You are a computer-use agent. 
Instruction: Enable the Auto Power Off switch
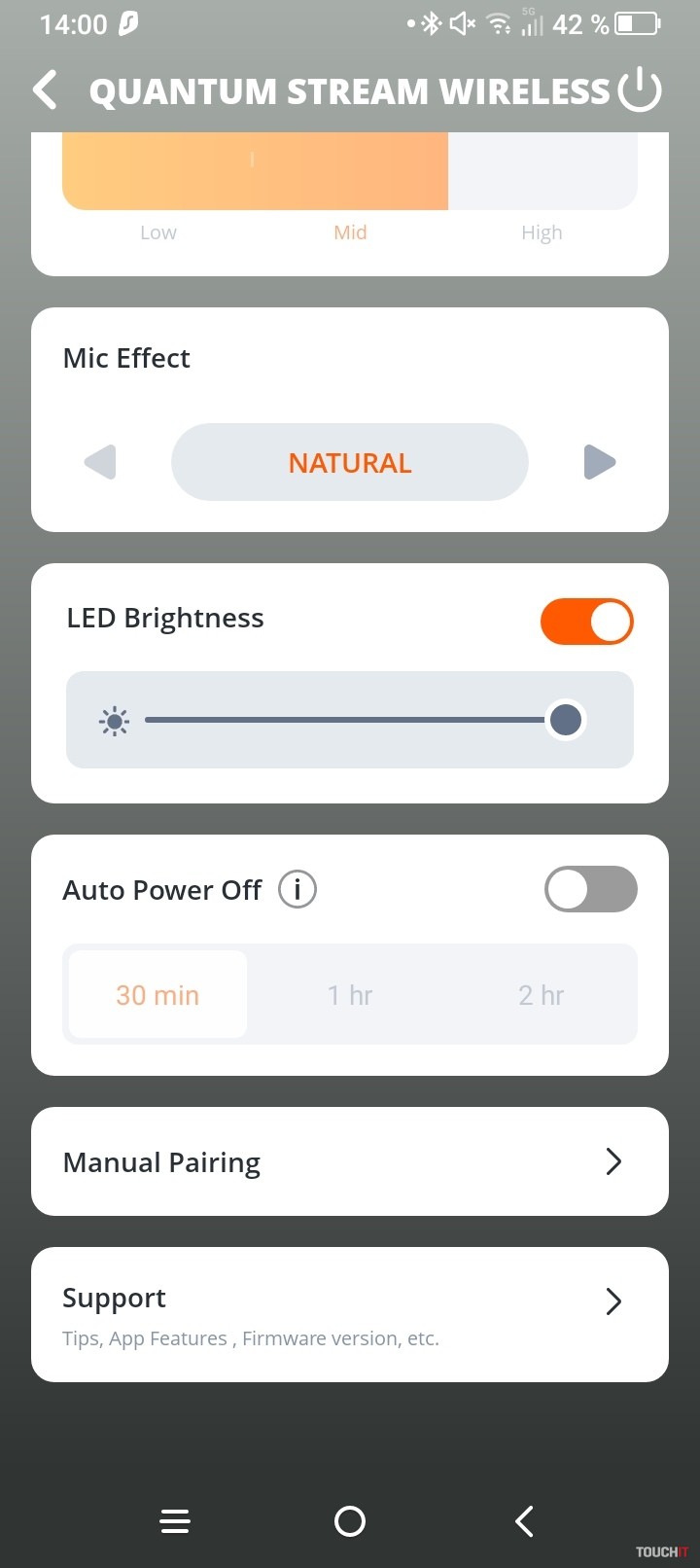point(590,889)
